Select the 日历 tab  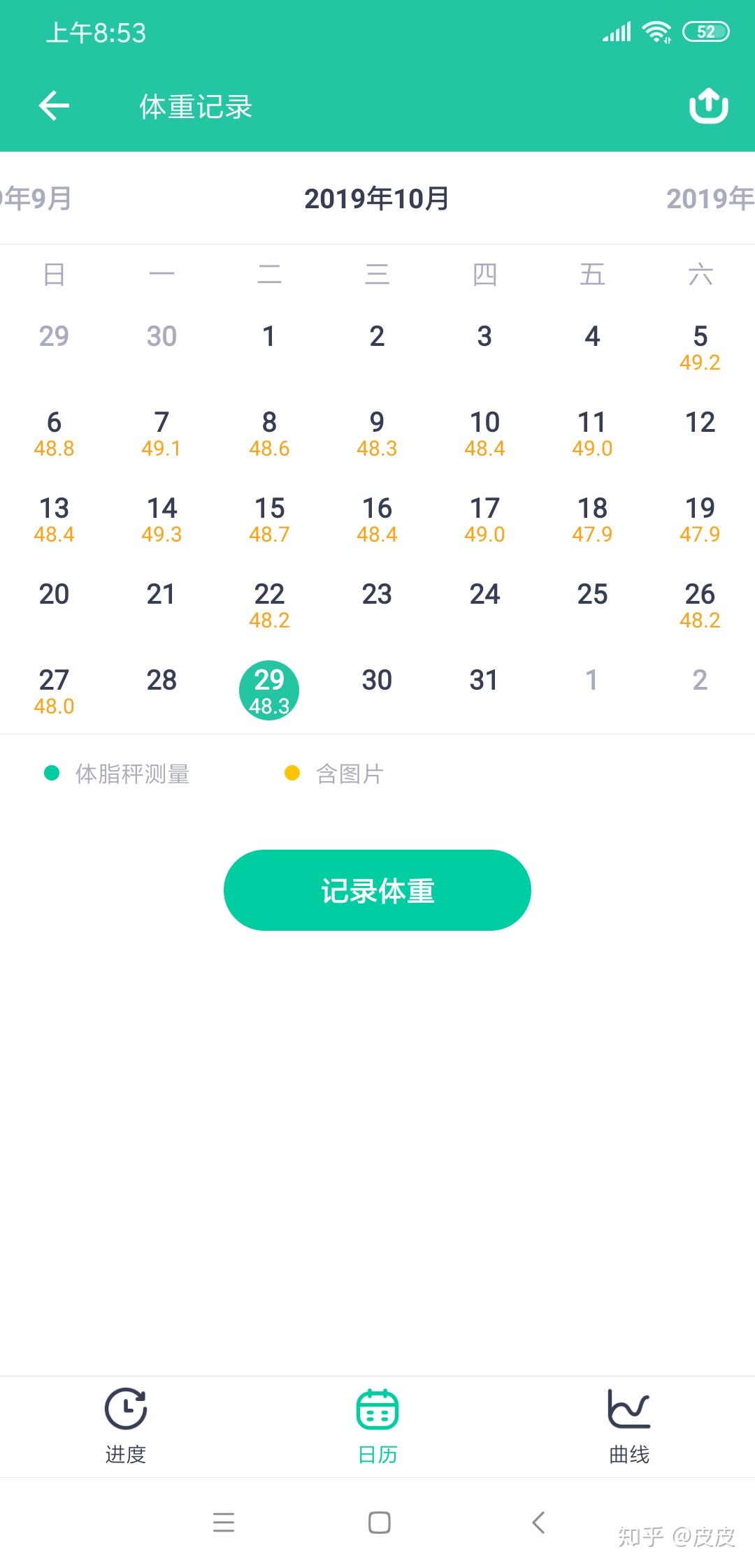tap(377, 1425)
